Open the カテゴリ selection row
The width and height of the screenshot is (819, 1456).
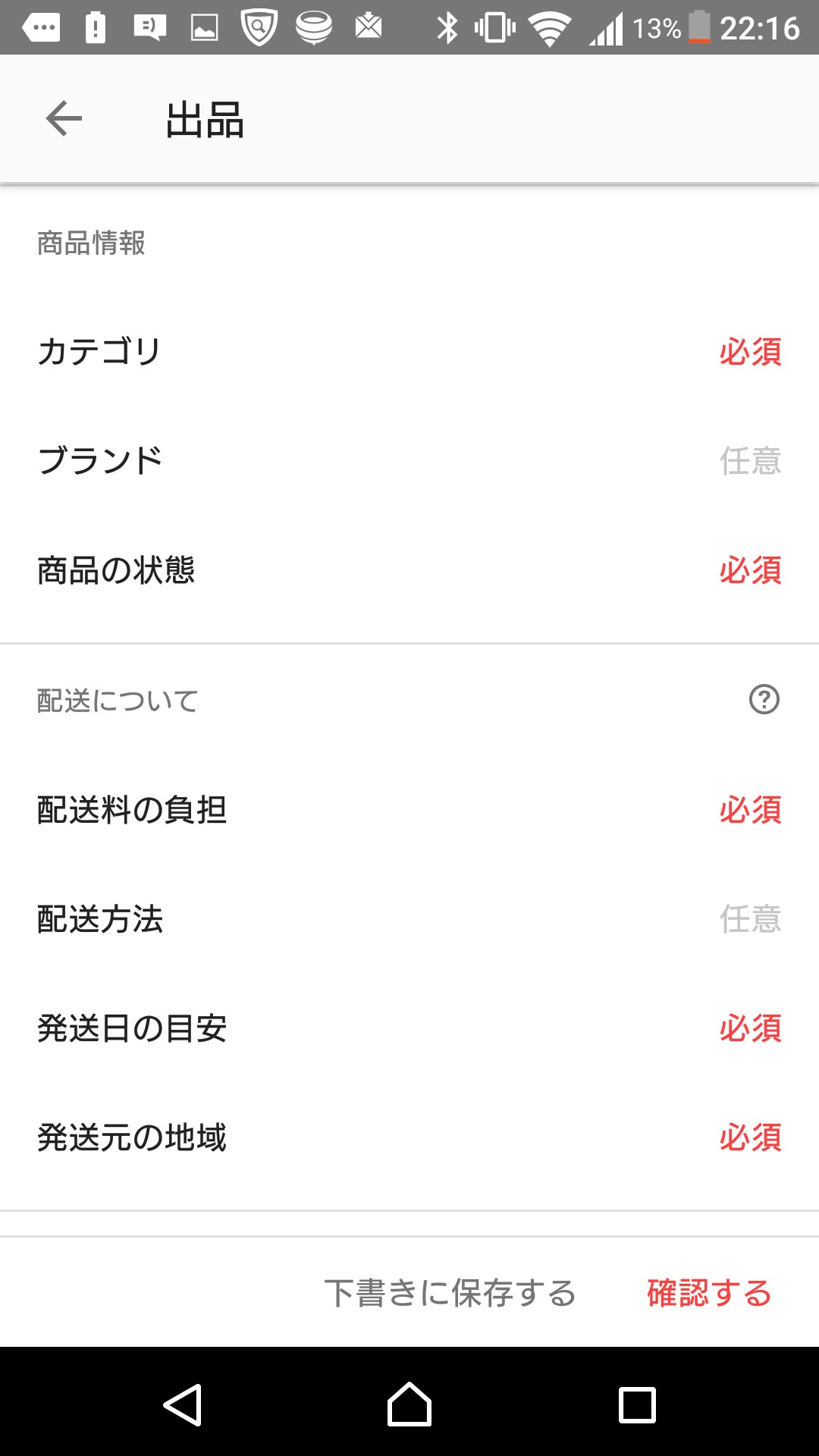409,352
